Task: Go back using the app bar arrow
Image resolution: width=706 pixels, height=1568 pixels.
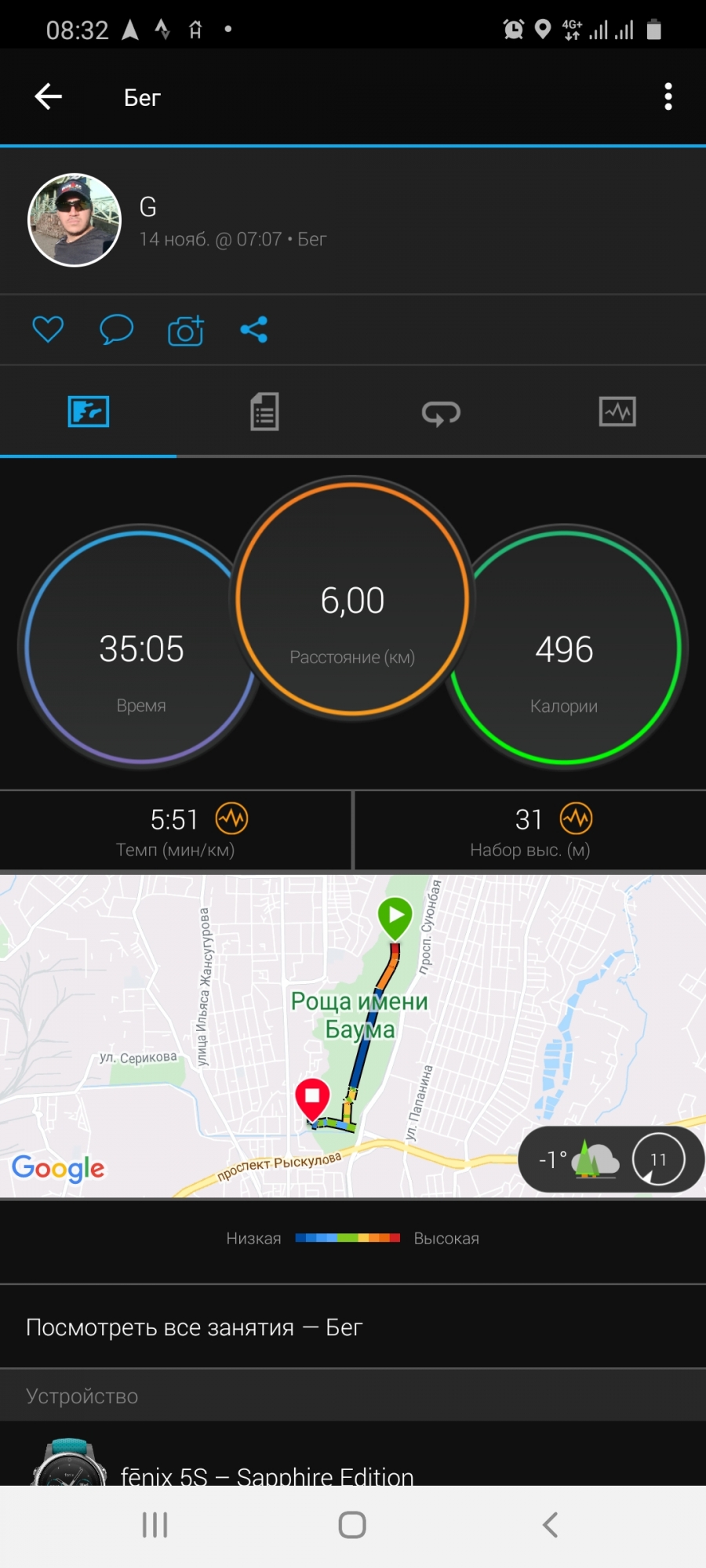Action: point(49,97)
